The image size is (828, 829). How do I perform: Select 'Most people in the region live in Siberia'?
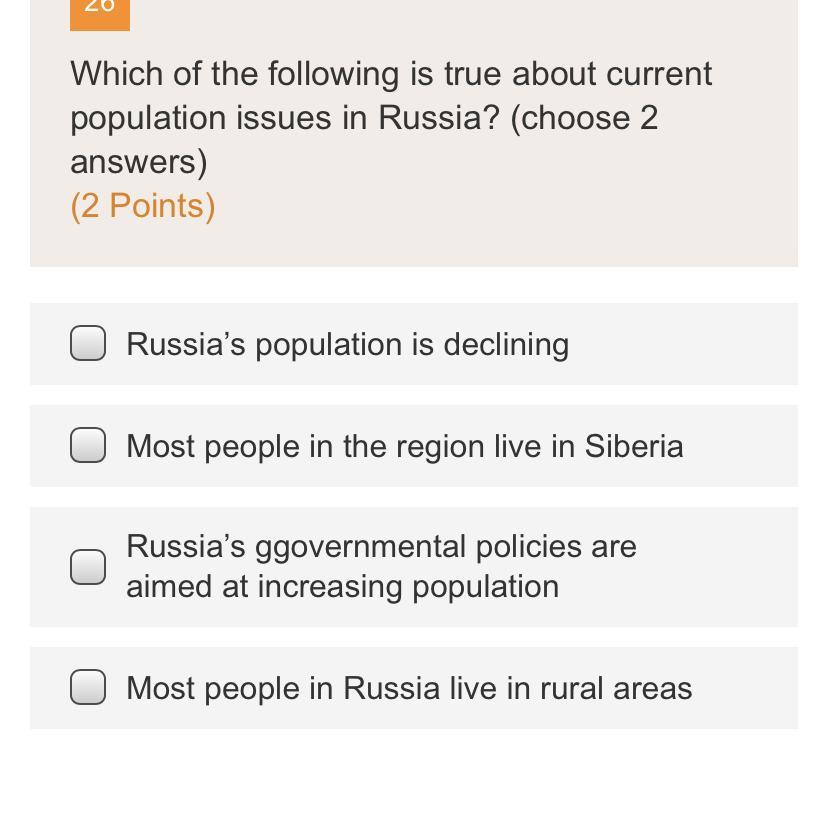coord(88,446)
